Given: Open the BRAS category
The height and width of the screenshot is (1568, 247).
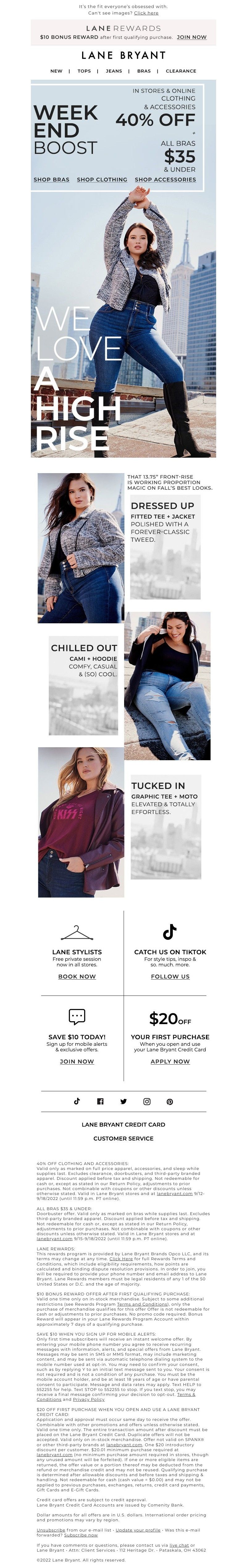Looking at the screenshot, I should (x=144, y=70).
